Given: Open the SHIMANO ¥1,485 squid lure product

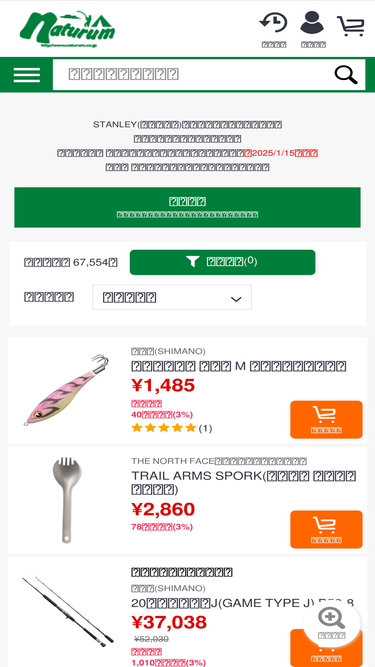Looking at the screenshot, I should [239, 366].
